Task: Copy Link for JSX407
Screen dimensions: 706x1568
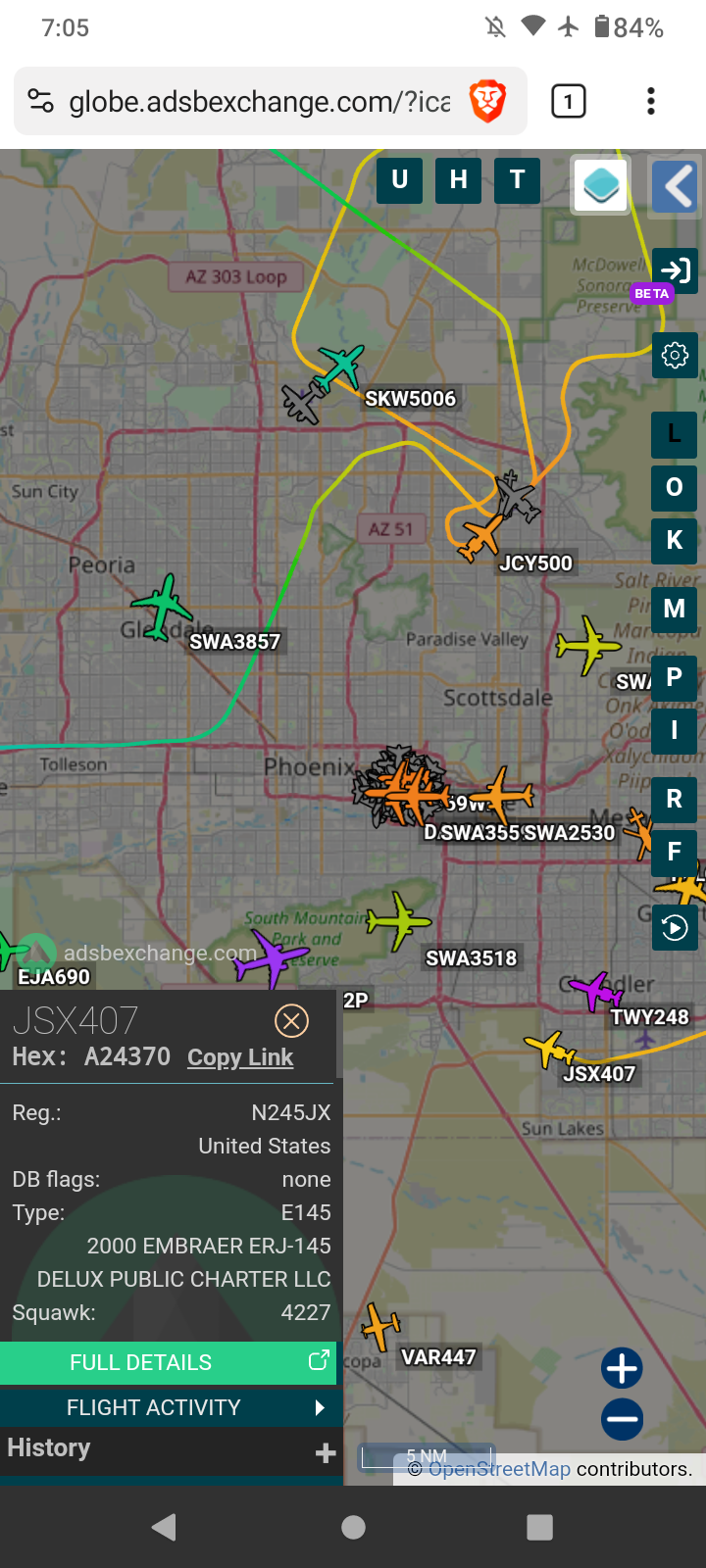Action: (x=240, y=1057)
